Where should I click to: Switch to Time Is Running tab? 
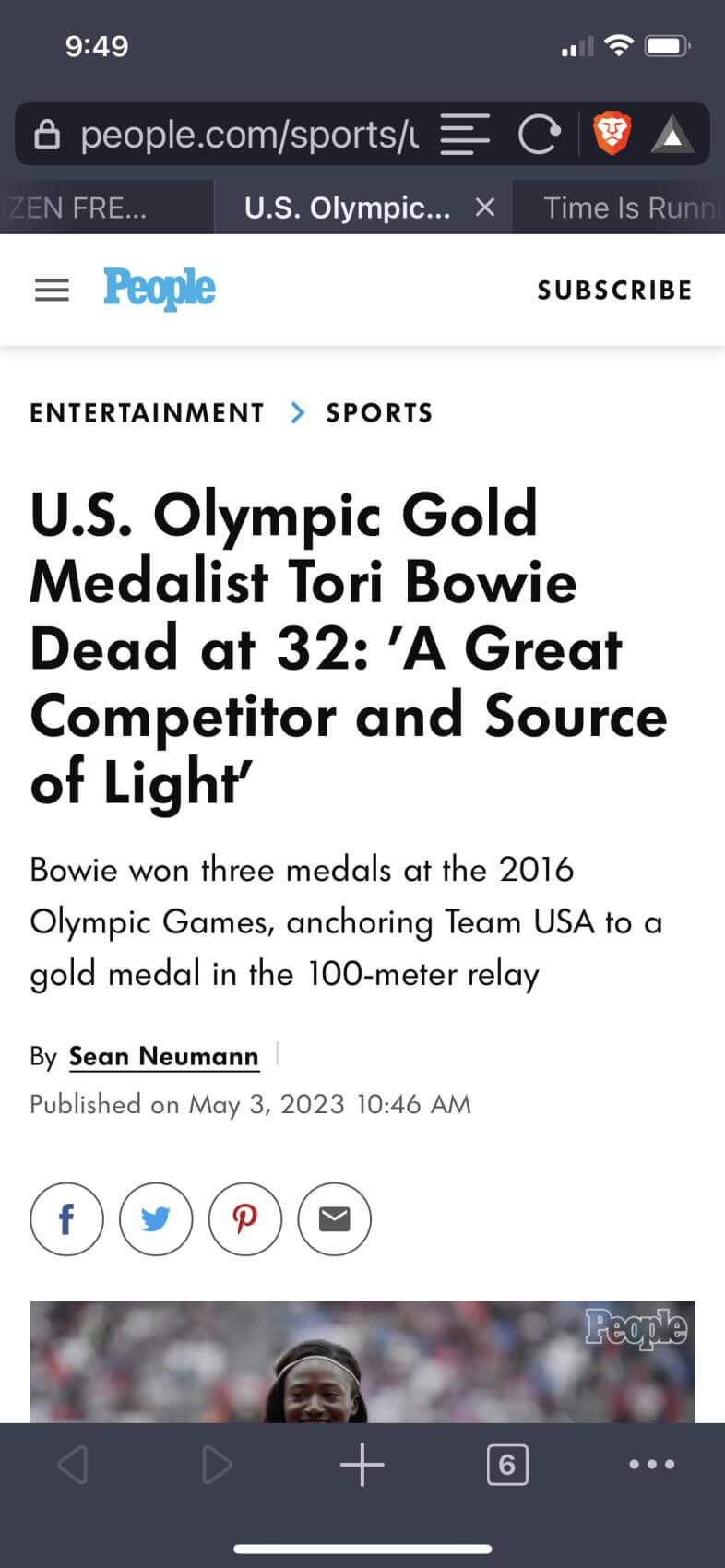627,208
